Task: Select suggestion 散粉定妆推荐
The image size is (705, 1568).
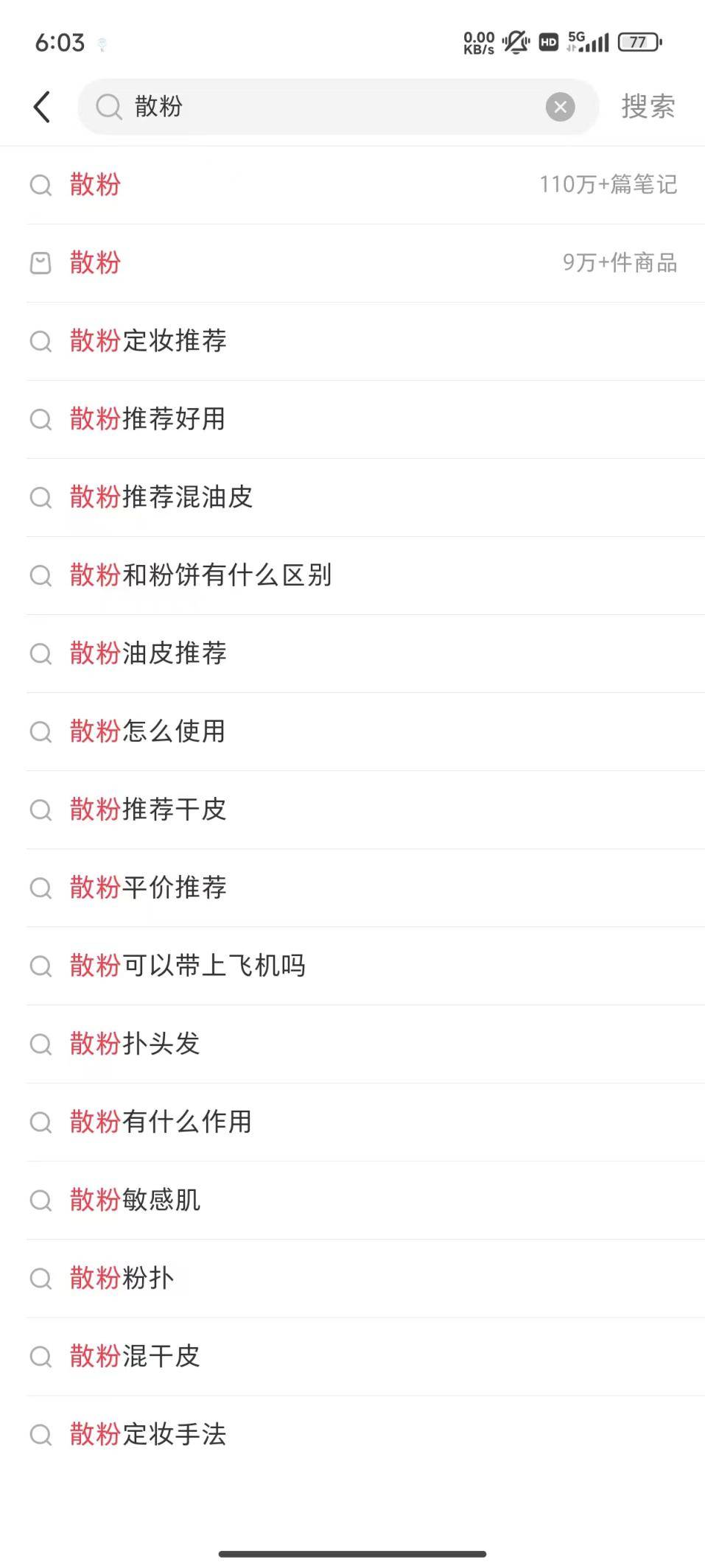Action: coord(352,341)
